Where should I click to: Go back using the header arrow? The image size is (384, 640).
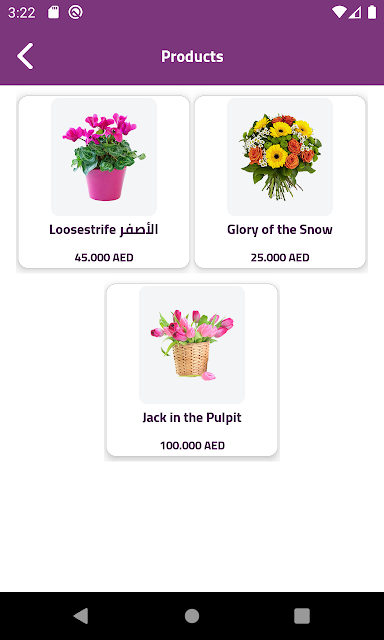tap(25, 56)
